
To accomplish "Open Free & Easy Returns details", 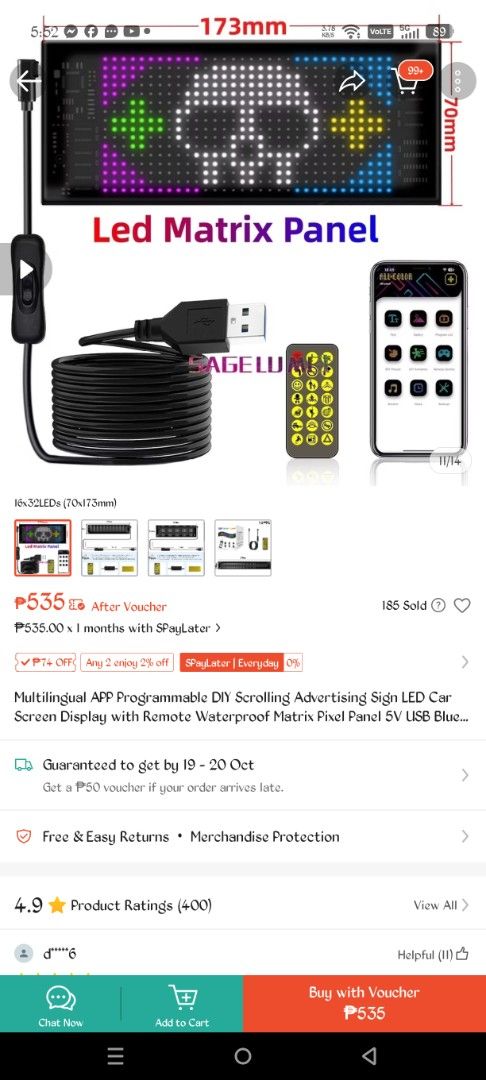I will tap(243, 836).
